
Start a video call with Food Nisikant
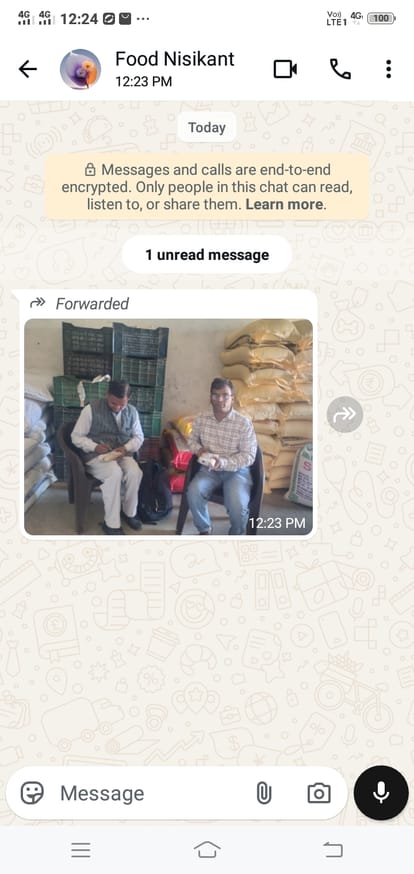pyautogui.click(x=285, y=69)
